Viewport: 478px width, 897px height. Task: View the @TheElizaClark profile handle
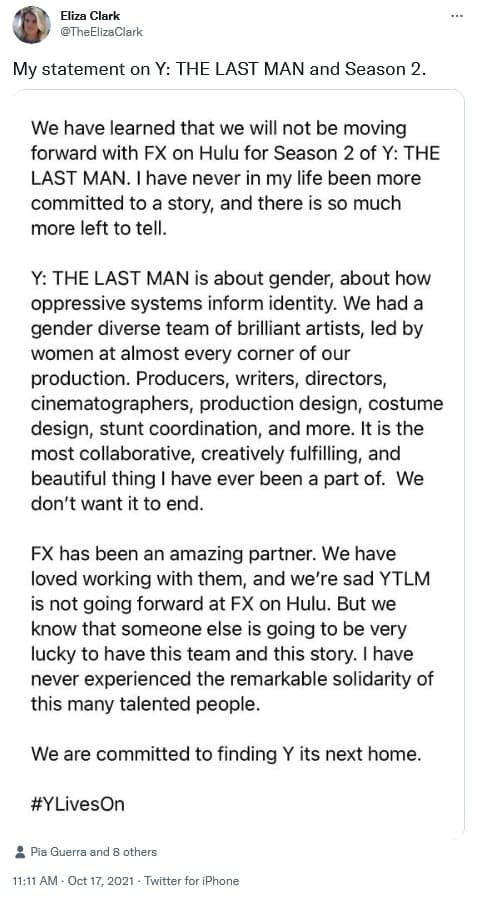click(x=102, y=32)
